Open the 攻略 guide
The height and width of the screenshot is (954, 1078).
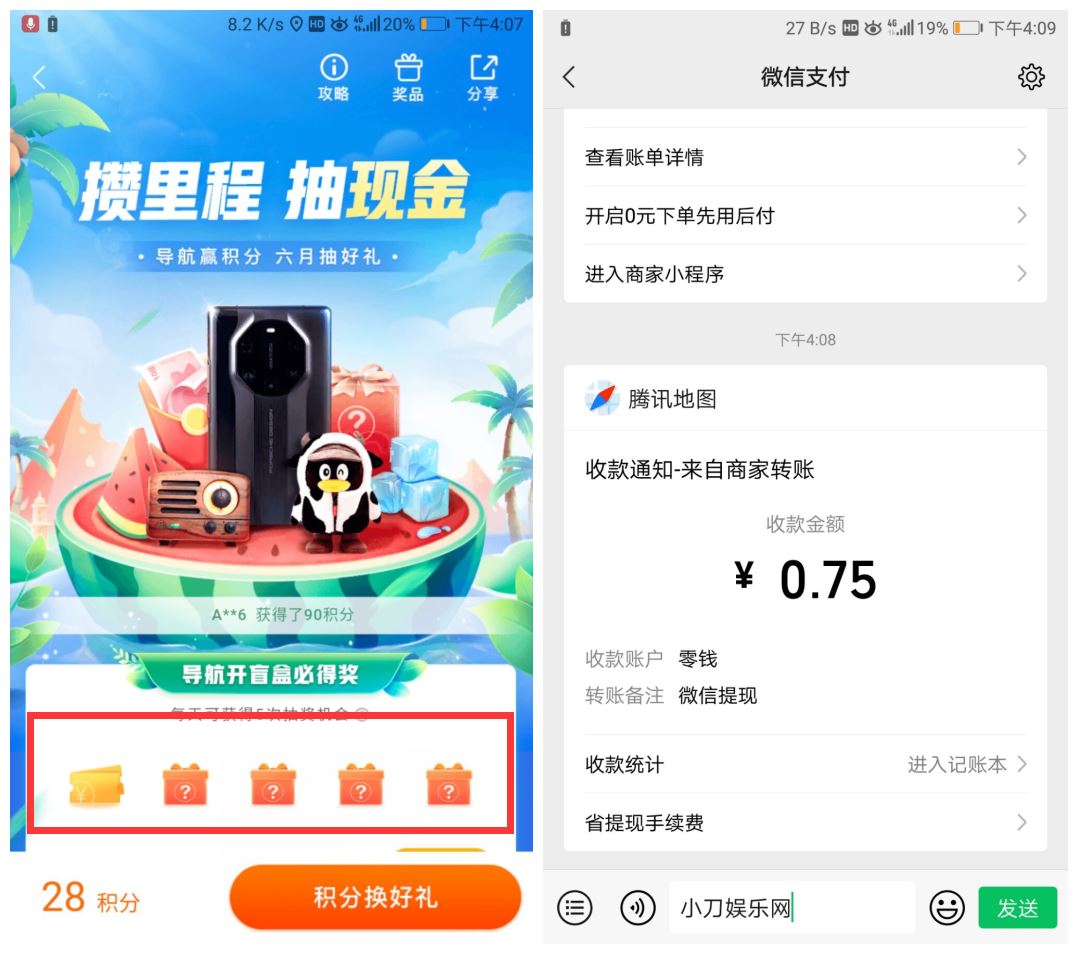point(333,78)
